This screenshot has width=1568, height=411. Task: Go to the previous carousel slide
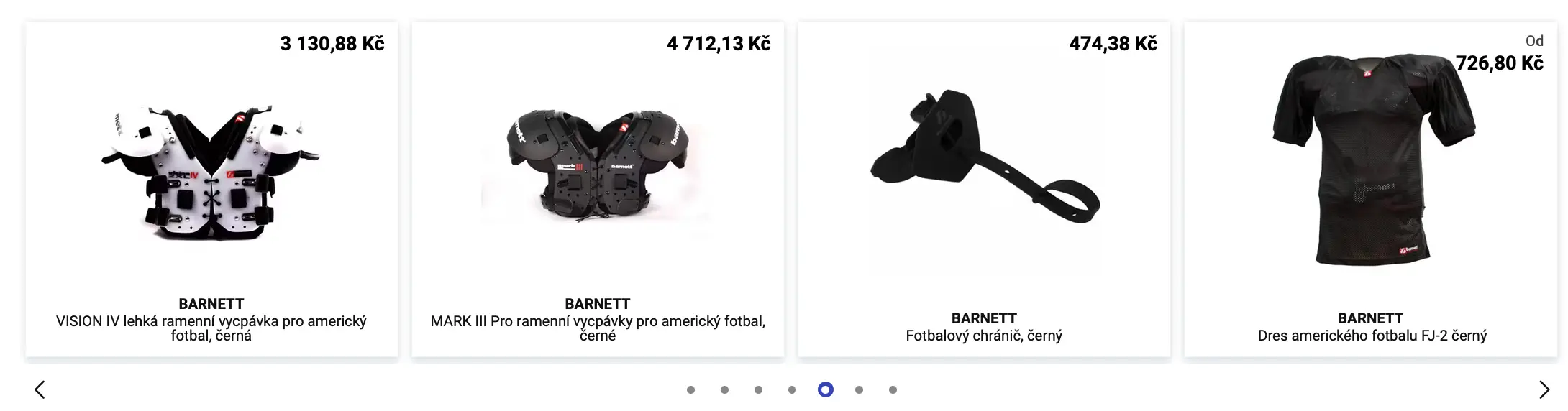click(40, 389)
